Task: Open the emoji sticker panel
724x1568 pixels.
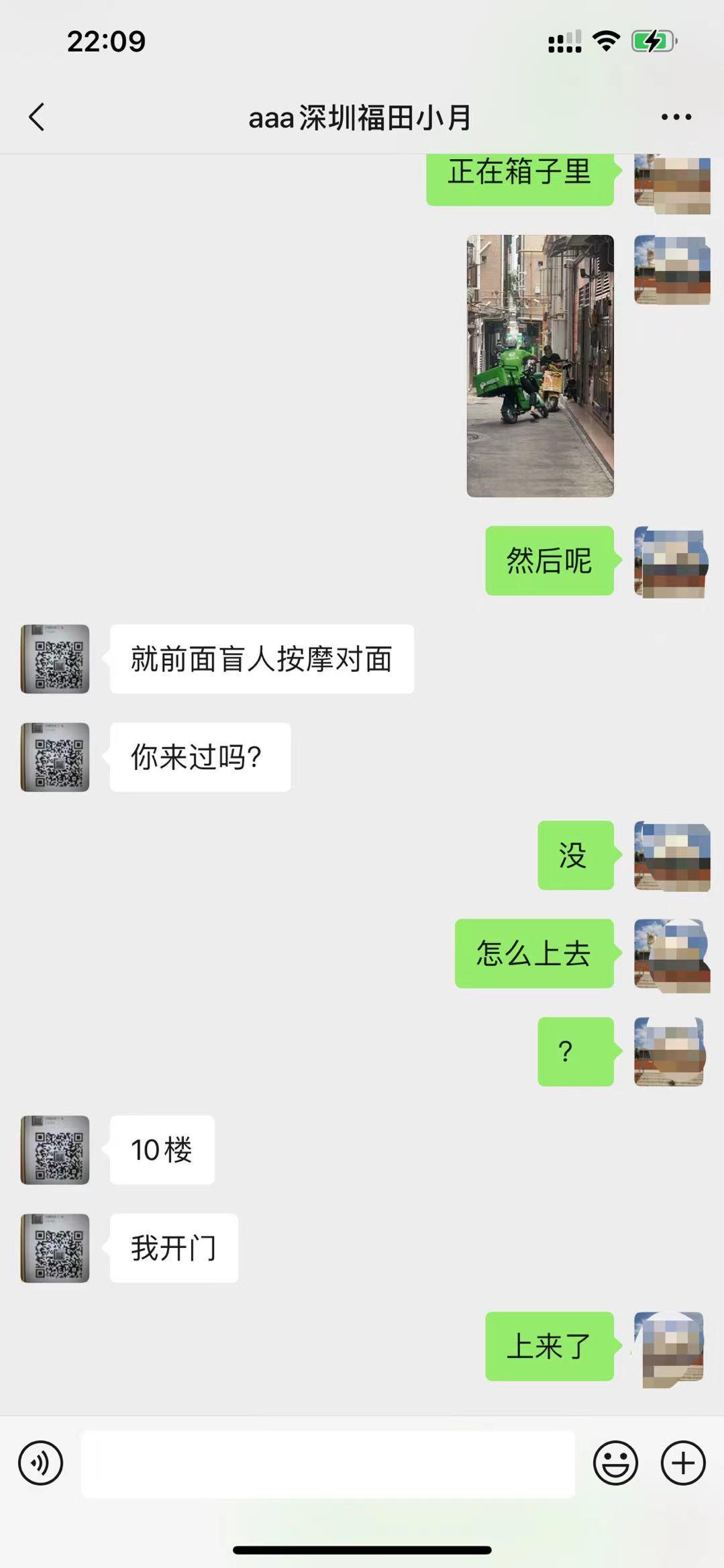Action: (x=615, y=1463)
